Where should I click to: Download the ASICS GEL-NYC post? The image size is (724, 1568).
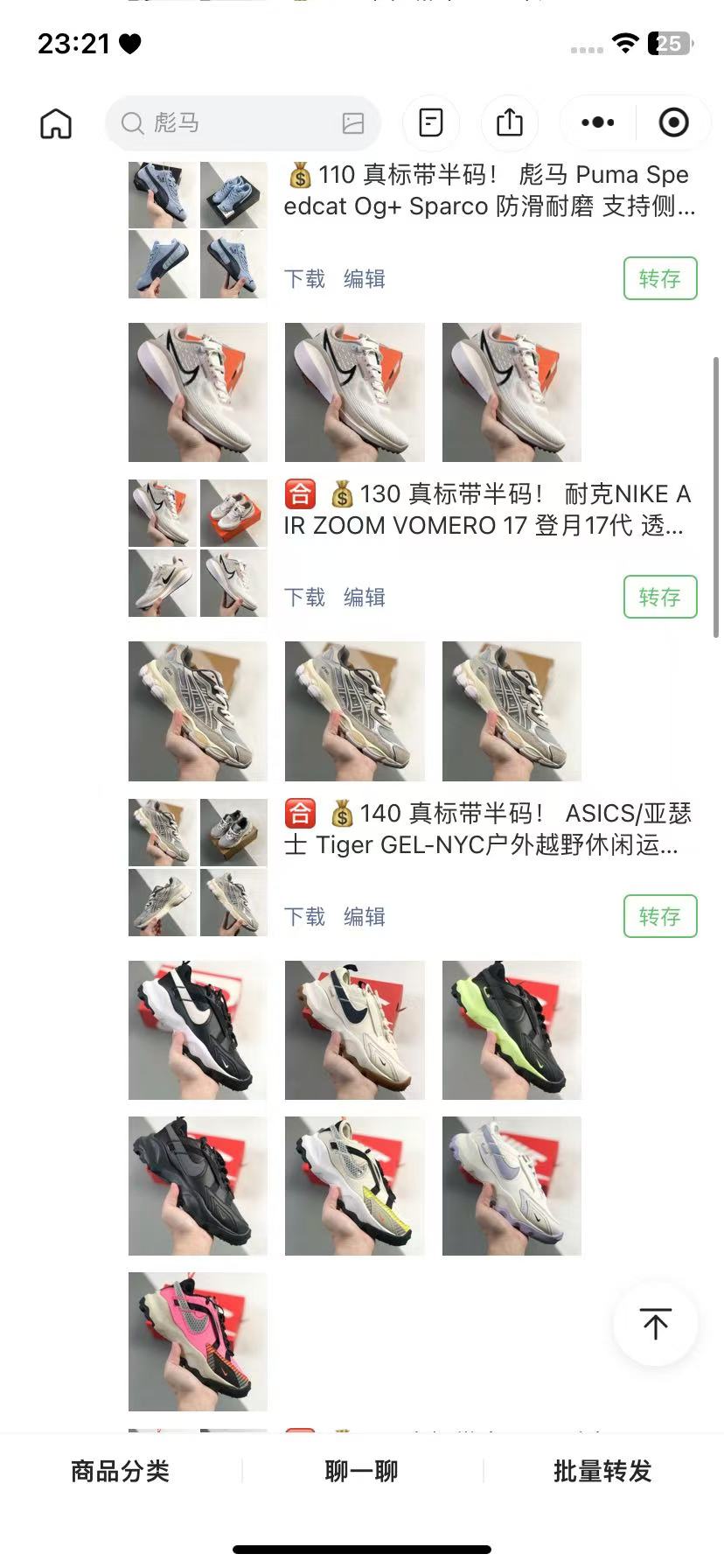pos(304,917)
